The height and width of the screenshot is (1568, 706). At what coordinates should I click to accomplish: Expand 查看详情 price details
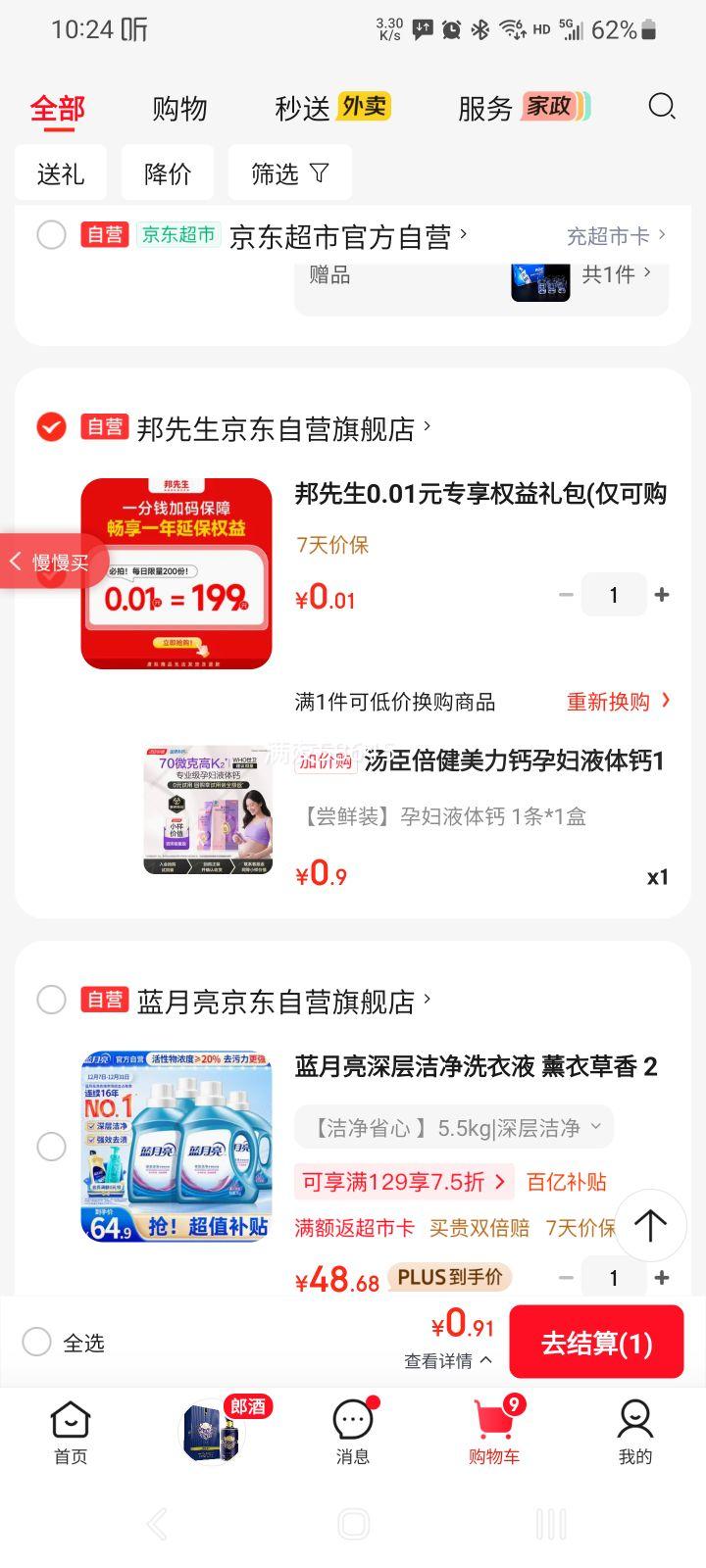447,1359
